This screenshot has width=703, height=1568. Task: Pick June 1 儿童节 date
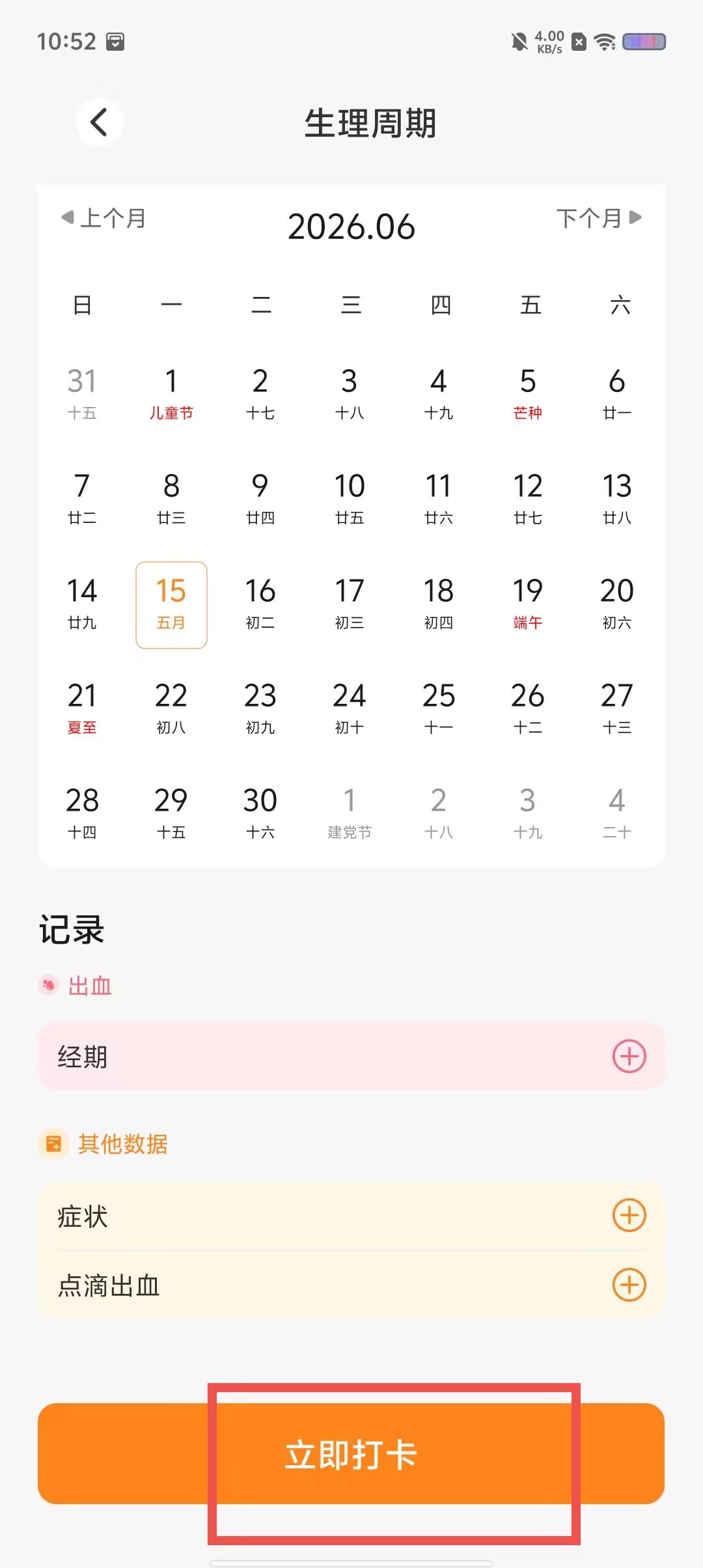(171, 395)
